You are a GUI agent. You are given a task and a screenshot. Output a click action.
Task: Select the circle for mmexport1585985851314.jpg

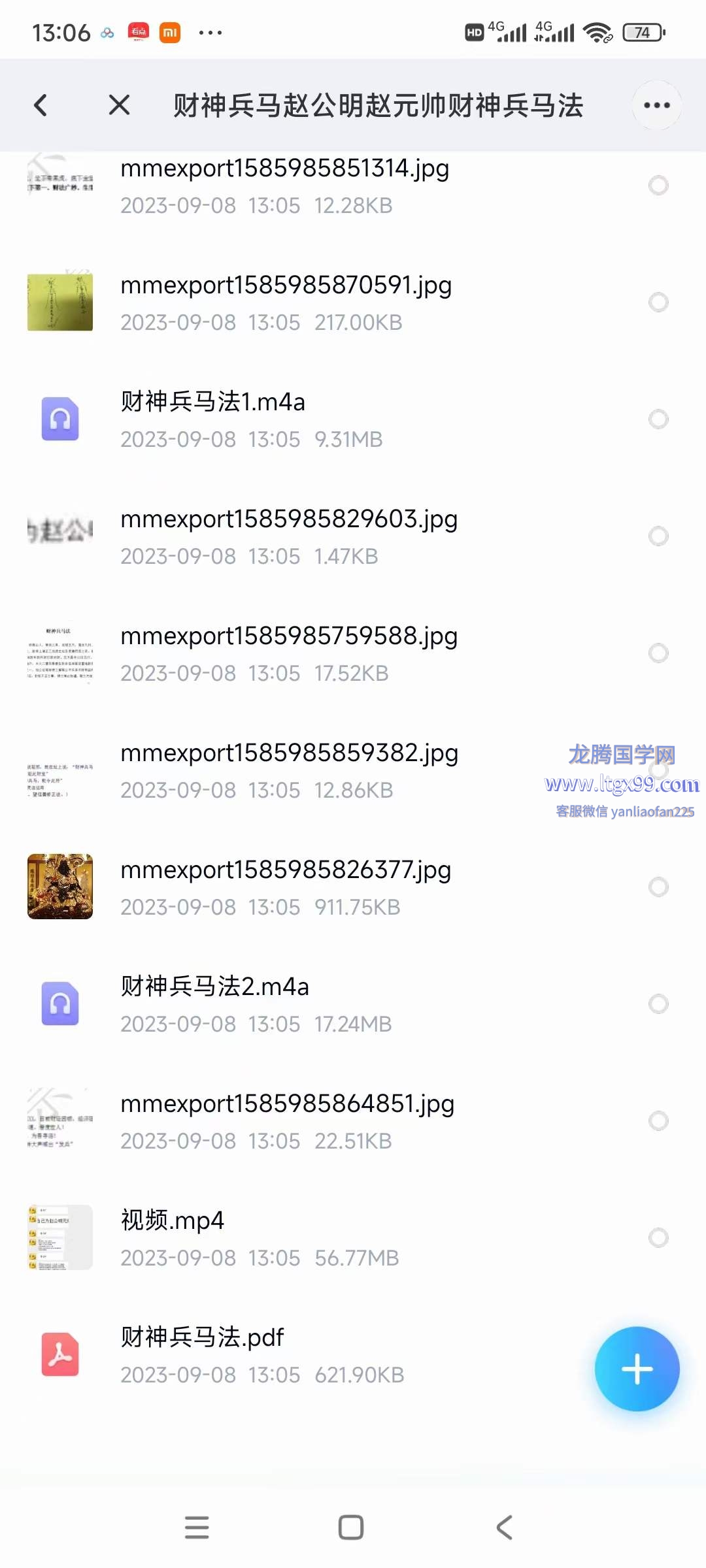point(658,186)
